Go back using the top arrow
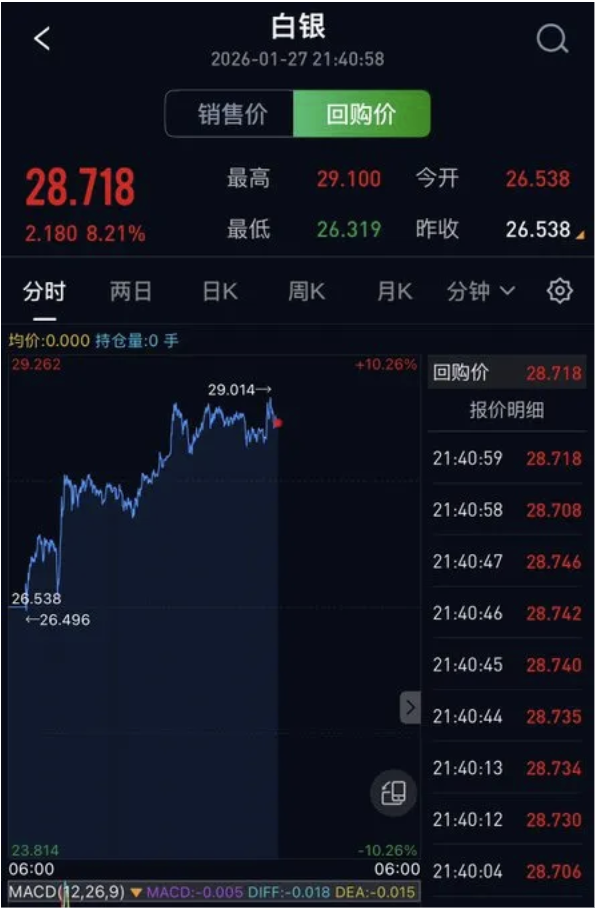Viewport: 600px width, 912px height. point(42,39)
